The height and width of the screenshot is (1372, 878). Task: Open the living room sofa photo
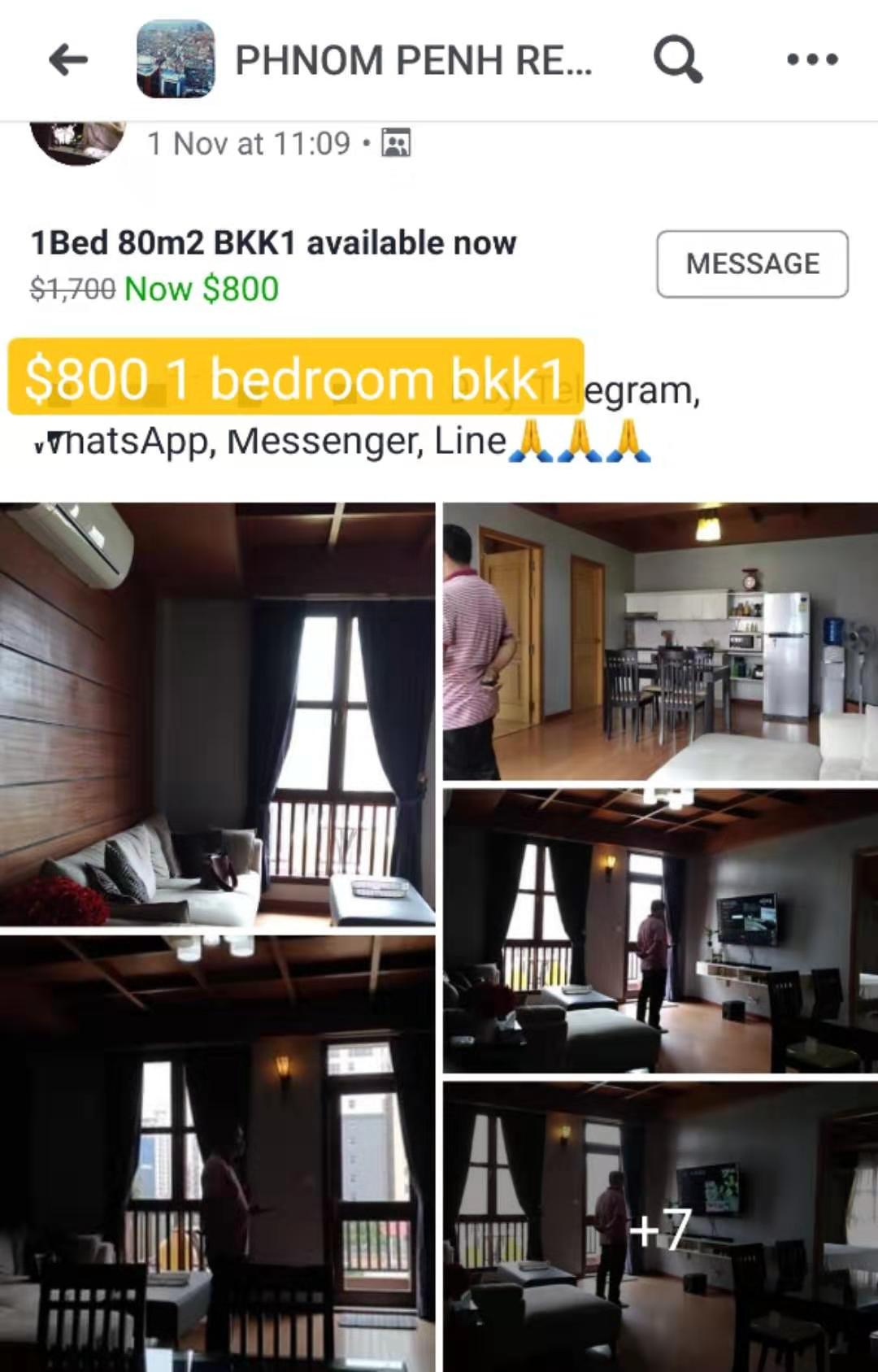point(217,714)
